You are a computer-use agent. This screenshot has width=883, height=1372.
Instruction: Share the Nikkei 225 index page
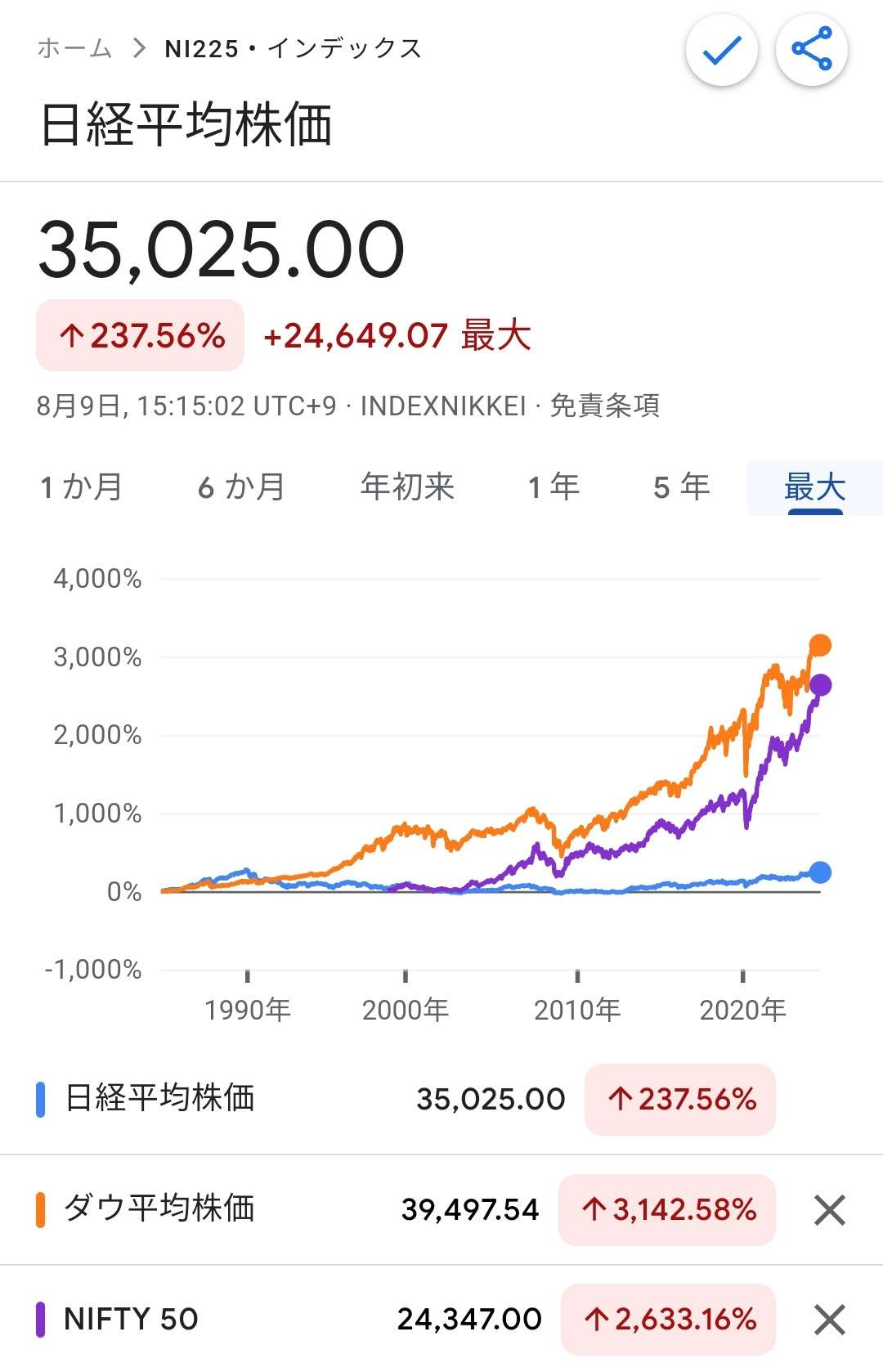(x=811, y=50)
